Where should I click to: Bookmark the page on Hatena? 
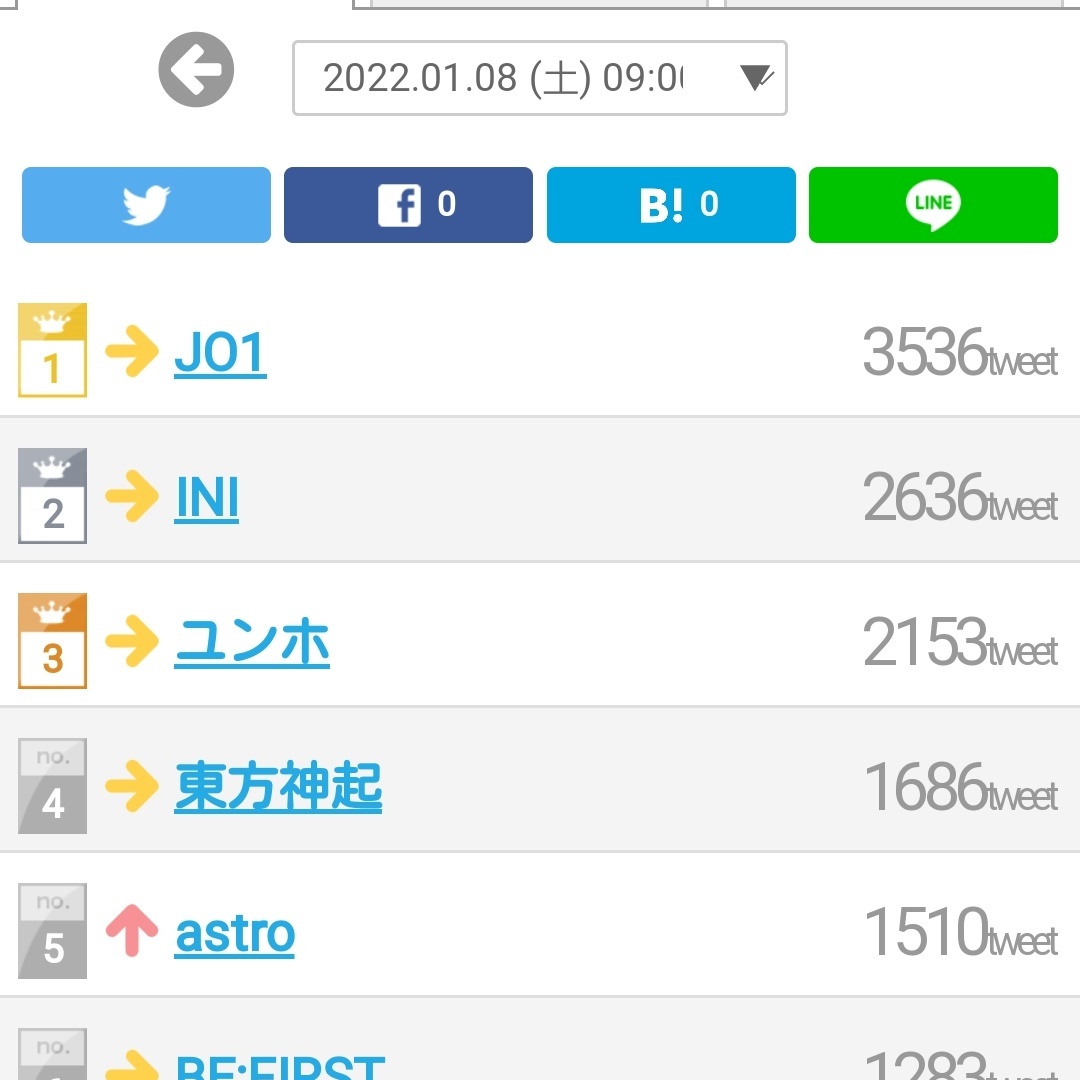pos(671,205)
